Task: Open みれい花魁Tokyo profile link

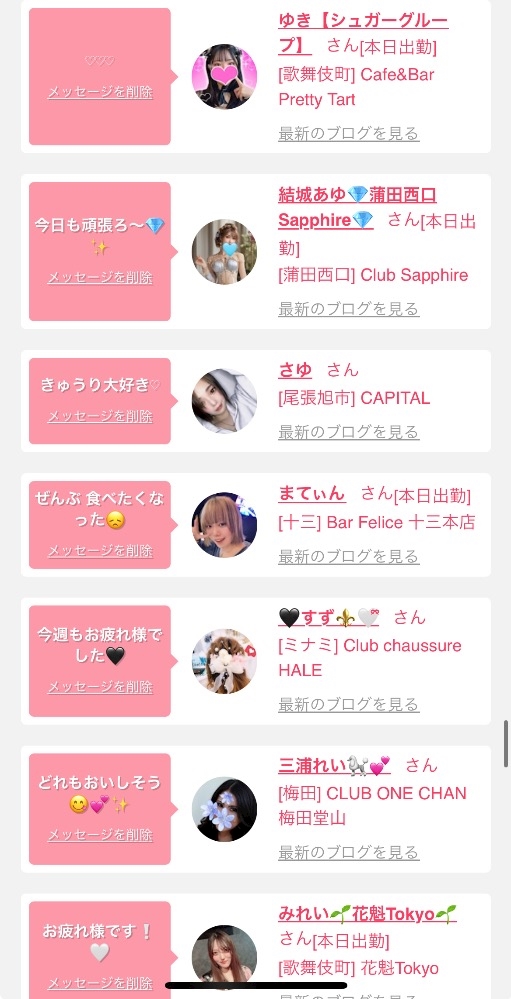Action: pyautogui.click(x=367, y=914)
